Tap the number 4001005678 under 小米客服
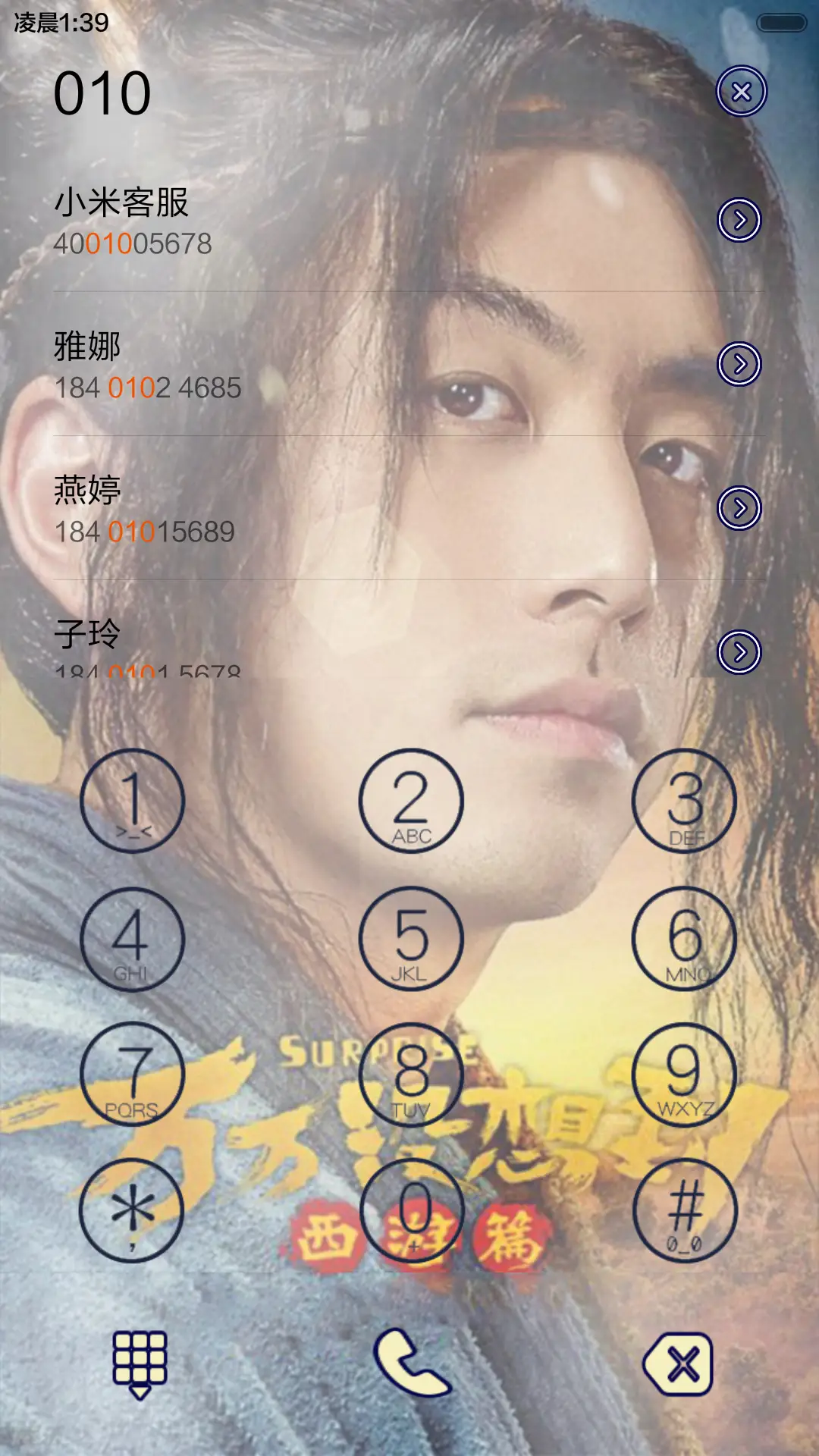819x1456 pixels. click(x=131, y=243)
